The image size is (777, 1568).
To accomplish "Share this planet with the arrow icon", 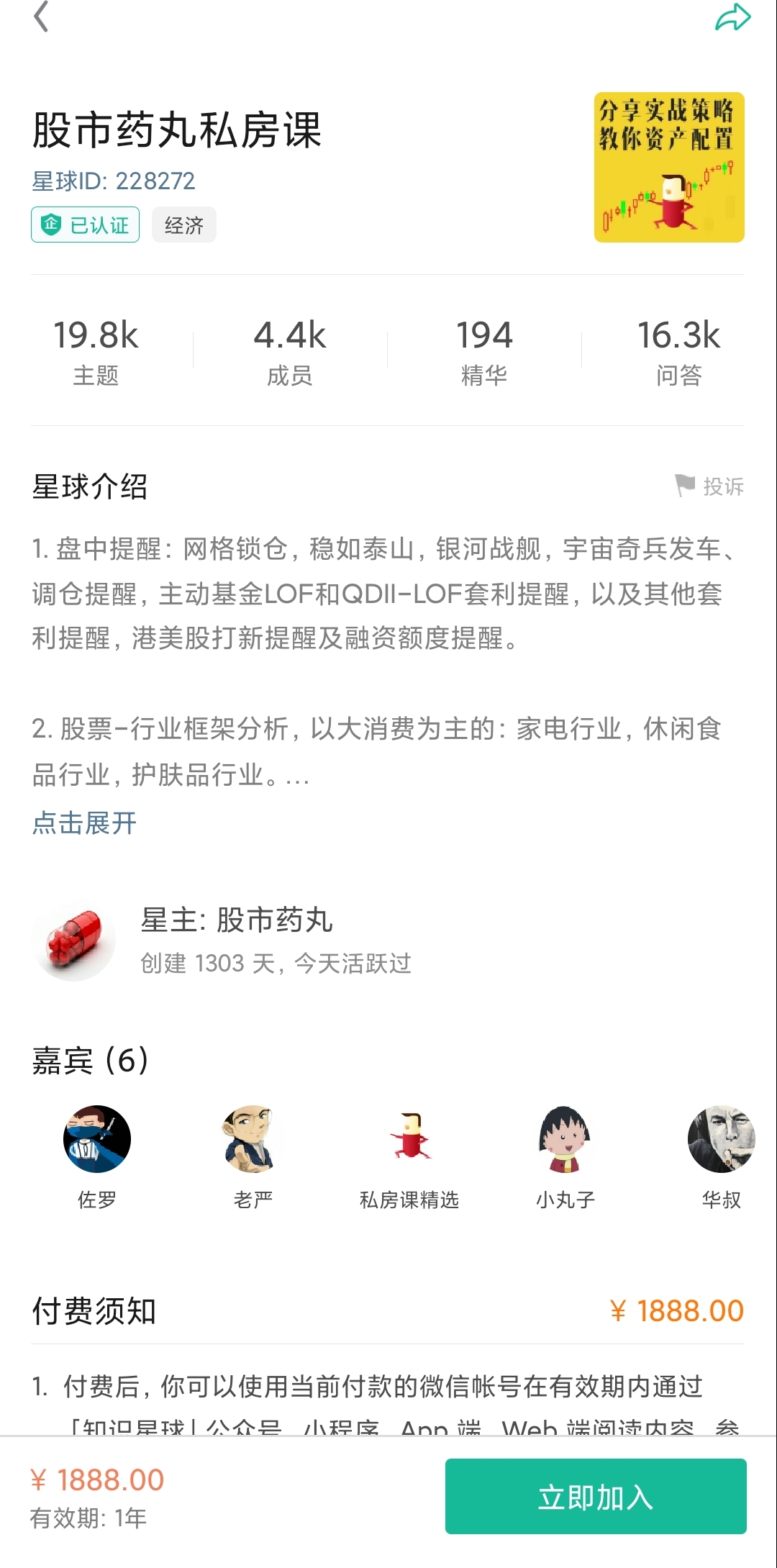I will tap(732, 17).
